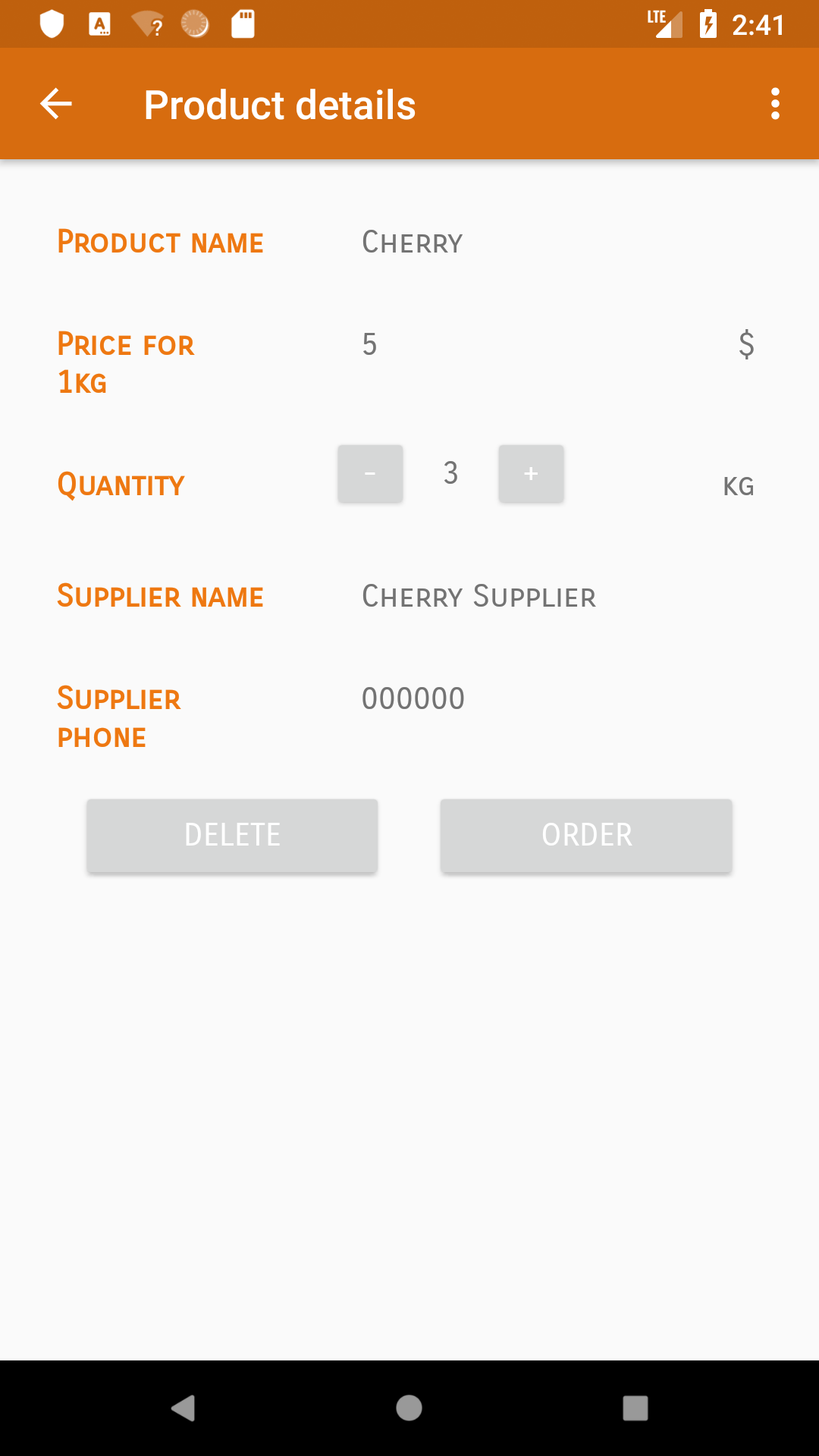Tap the Order button

(x=586, y=835)
